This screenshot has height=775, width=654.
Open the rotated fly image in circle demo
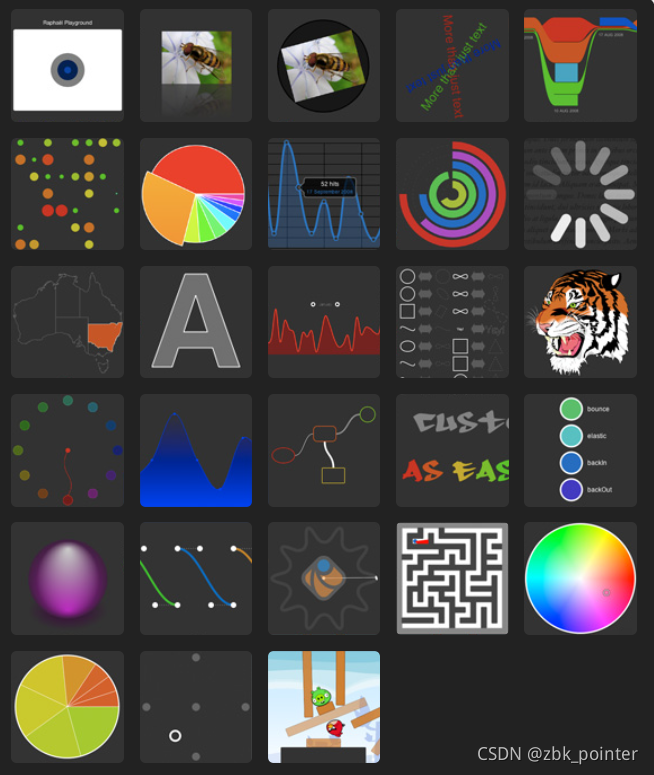click(324, 66)
